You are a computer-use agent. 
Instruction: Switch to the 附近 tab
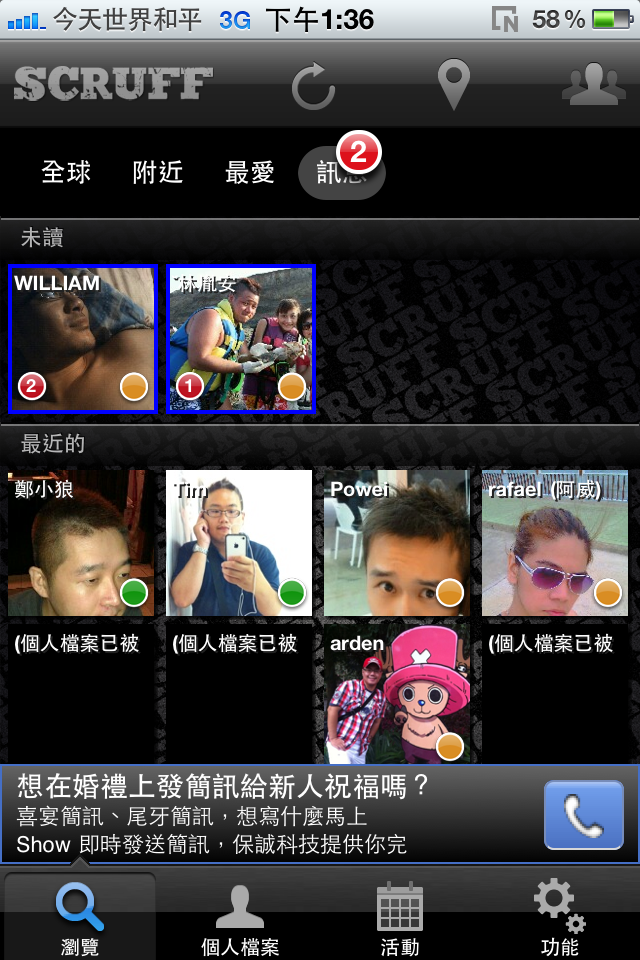[x=158, y=172]
